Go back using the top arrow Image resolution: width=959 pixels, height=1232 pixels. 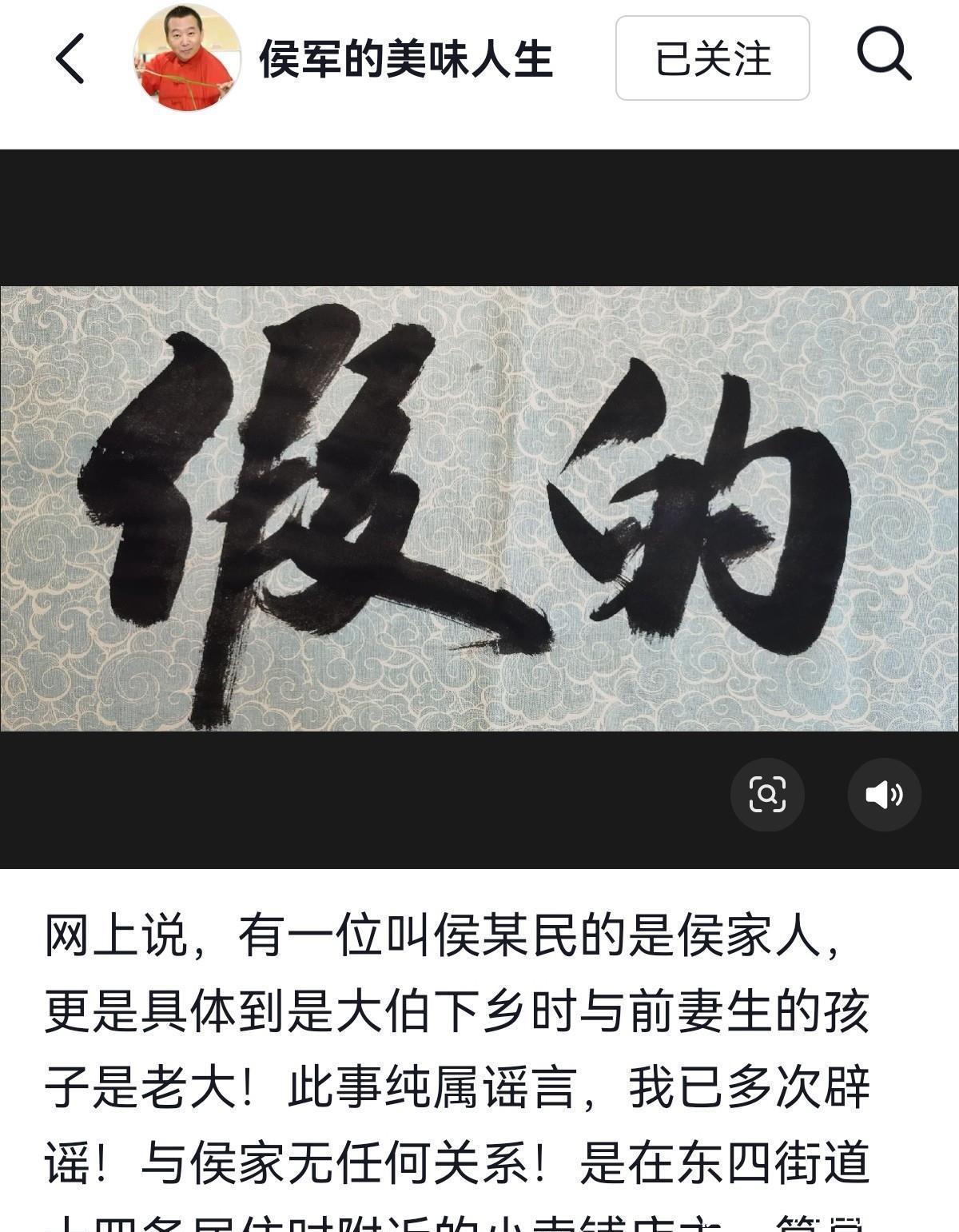pos(70,58)
